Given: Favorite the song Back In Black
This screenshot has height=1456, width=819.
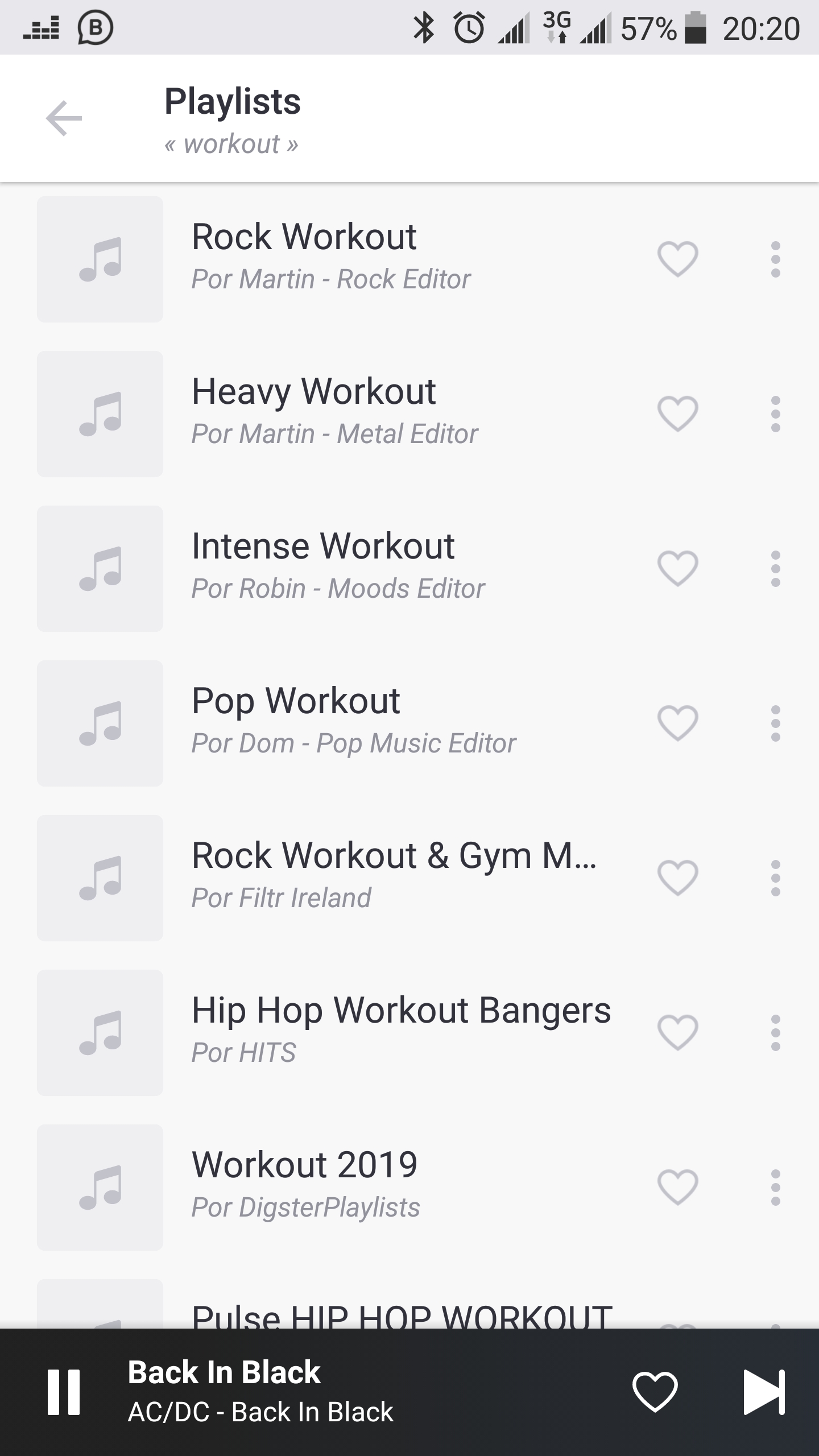Looking at the screenshot, I should click(655, 1392).
